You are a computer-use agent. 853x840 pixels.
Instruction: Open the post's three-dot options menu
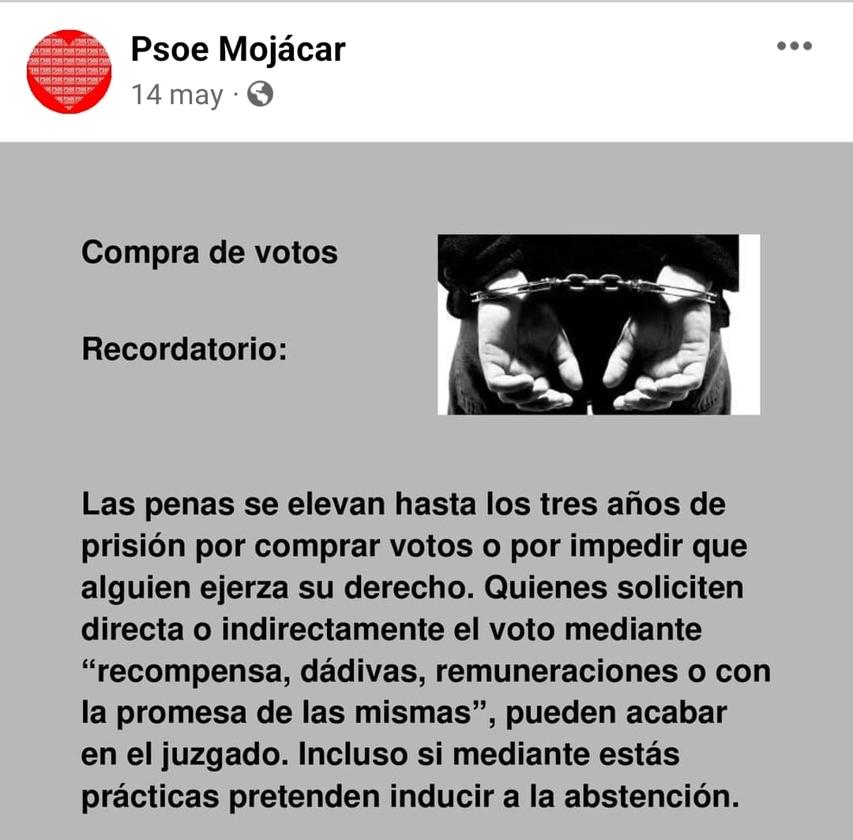pos(794,47)
